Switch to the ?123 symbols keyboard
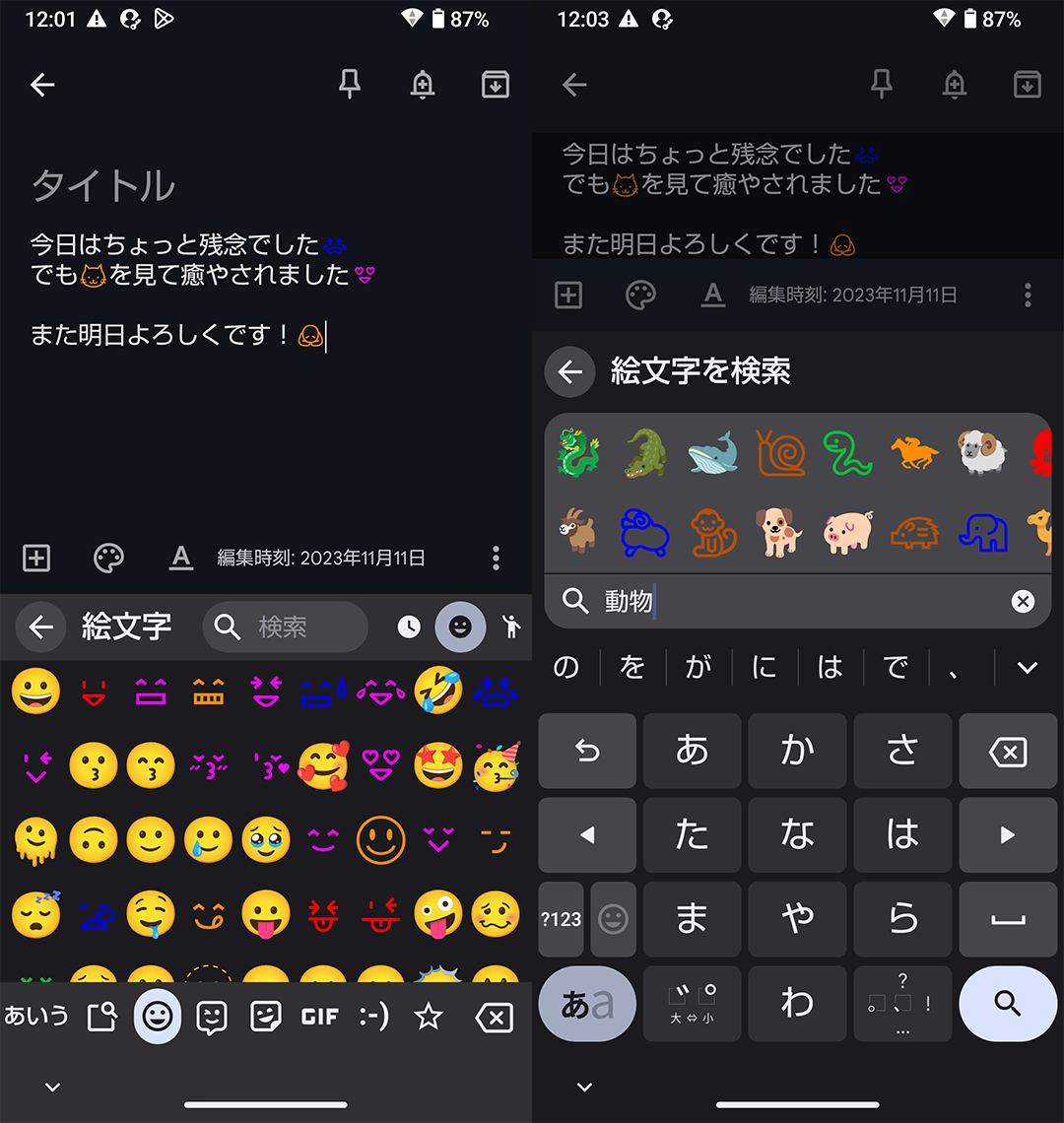This screenshot has height=1123, width=1064. (561, 920)
